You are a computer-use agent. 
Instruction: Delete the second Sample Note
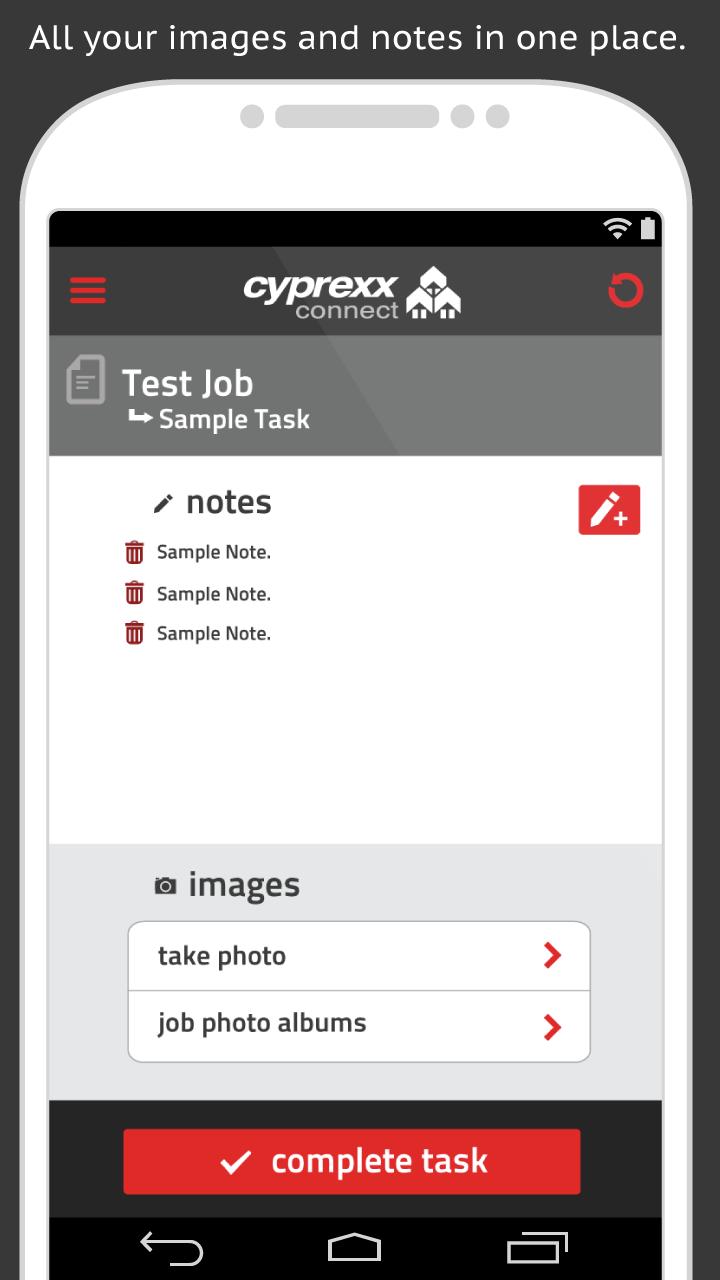pos(133,592)
